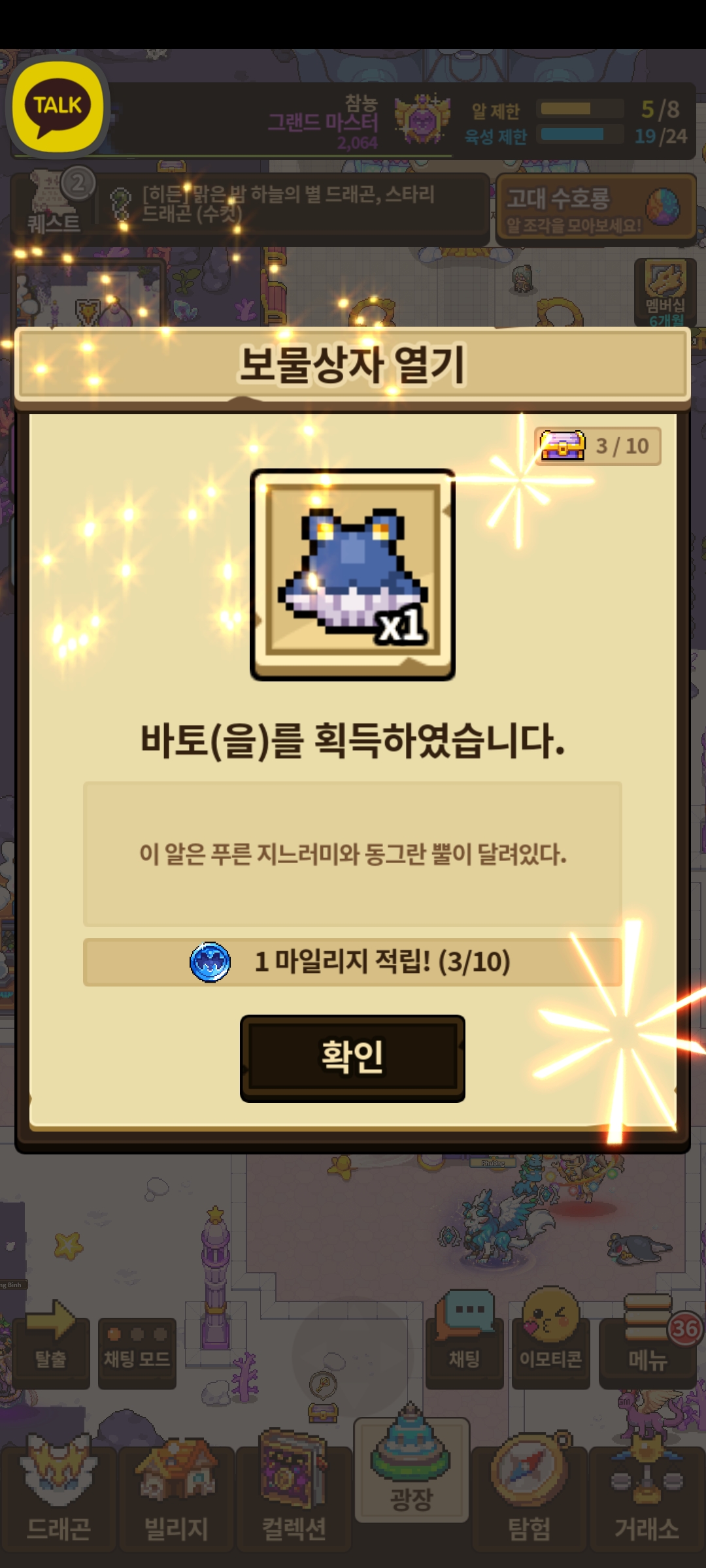Tap the 확인 button to confirm

coord(352,1058)
